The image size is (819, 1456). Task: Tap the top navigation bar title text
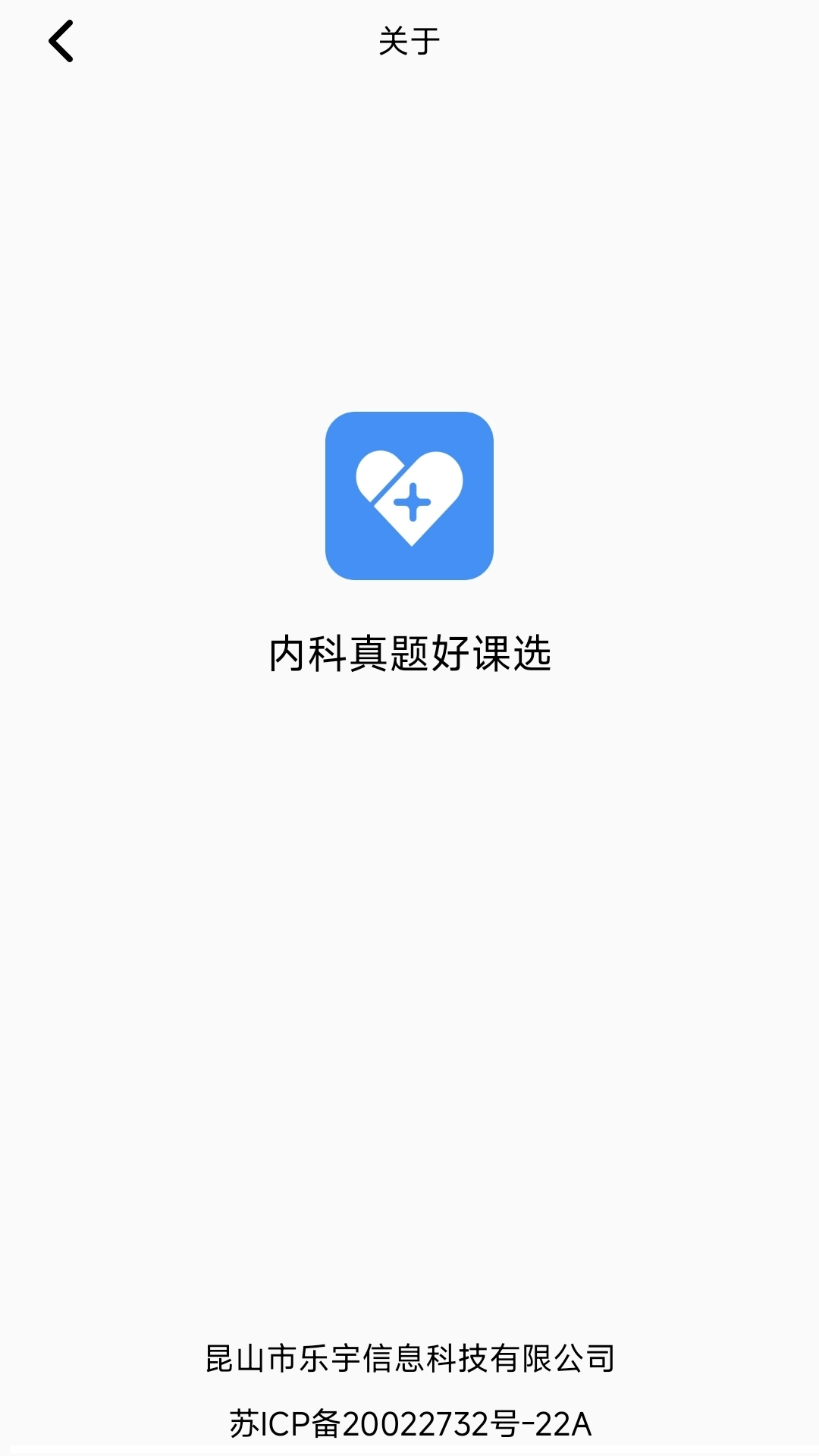coord(409,42)
